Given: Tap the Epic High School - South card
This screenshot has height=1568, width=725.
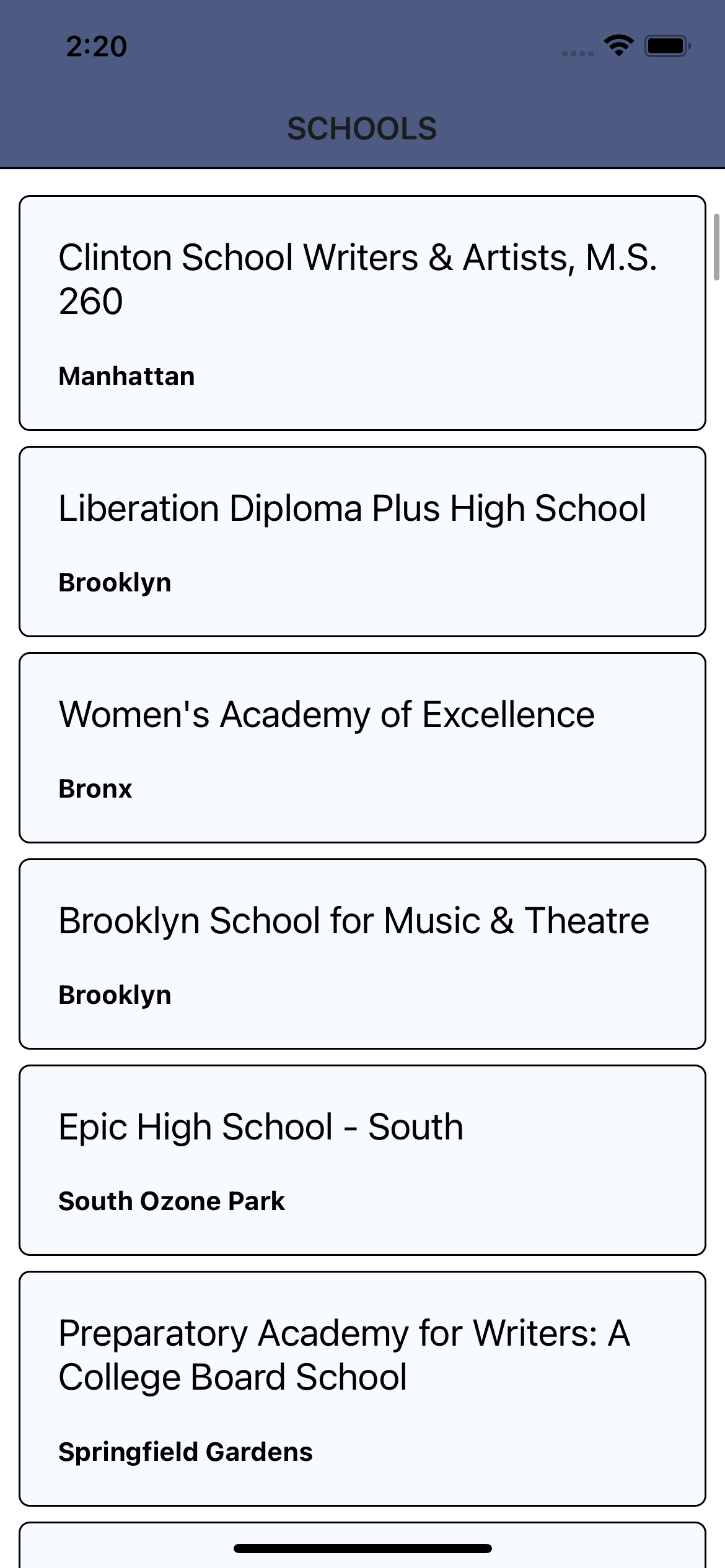Looking at the screenshot, I should point(362,1160).
